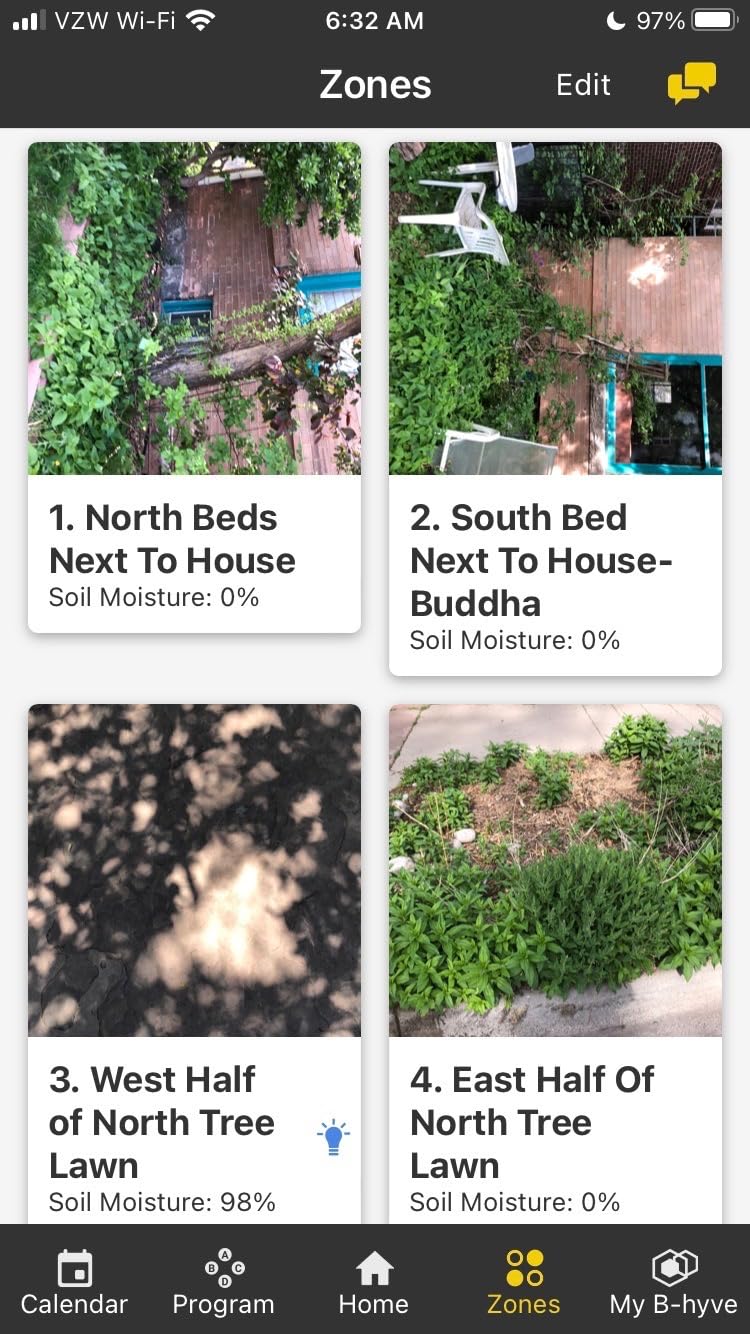Switch to the Home tab
This screenshot has width=750, height=1334.
[374, 1282]
